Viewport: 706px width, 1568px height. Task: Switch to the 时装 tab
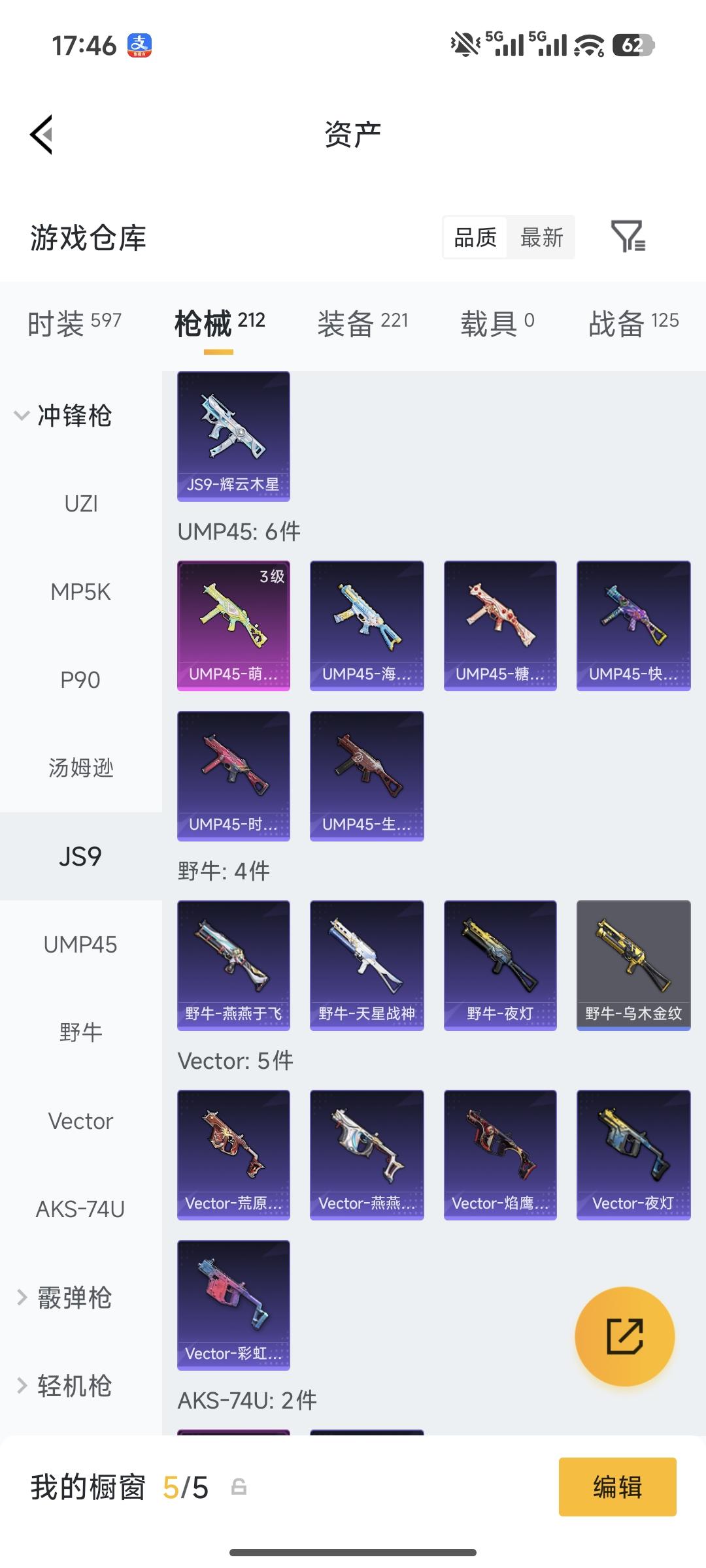pyautogui.click(x=74, y=323)
